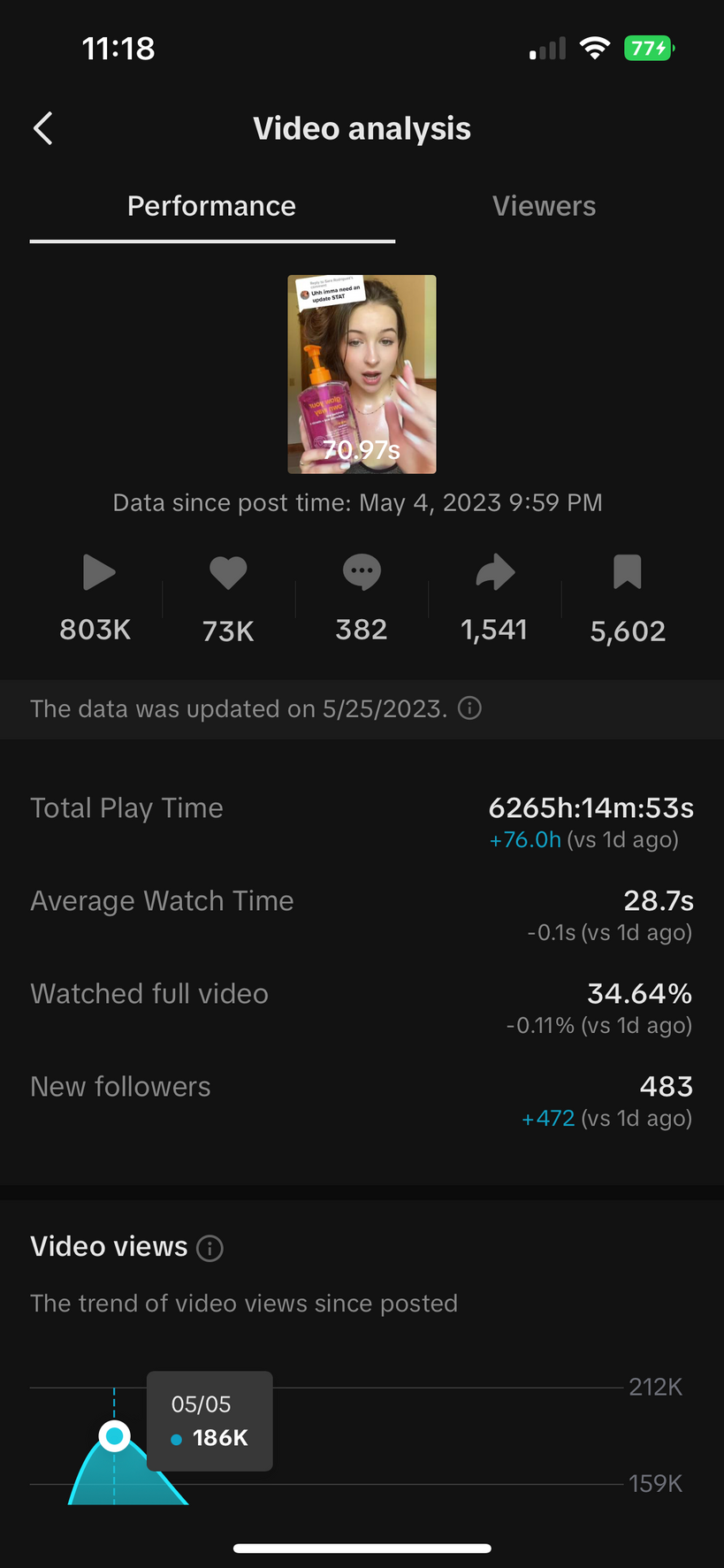724x1568 pixels.
Task: Switch to the Viewers tab
Action: click(x=544, y=206)
